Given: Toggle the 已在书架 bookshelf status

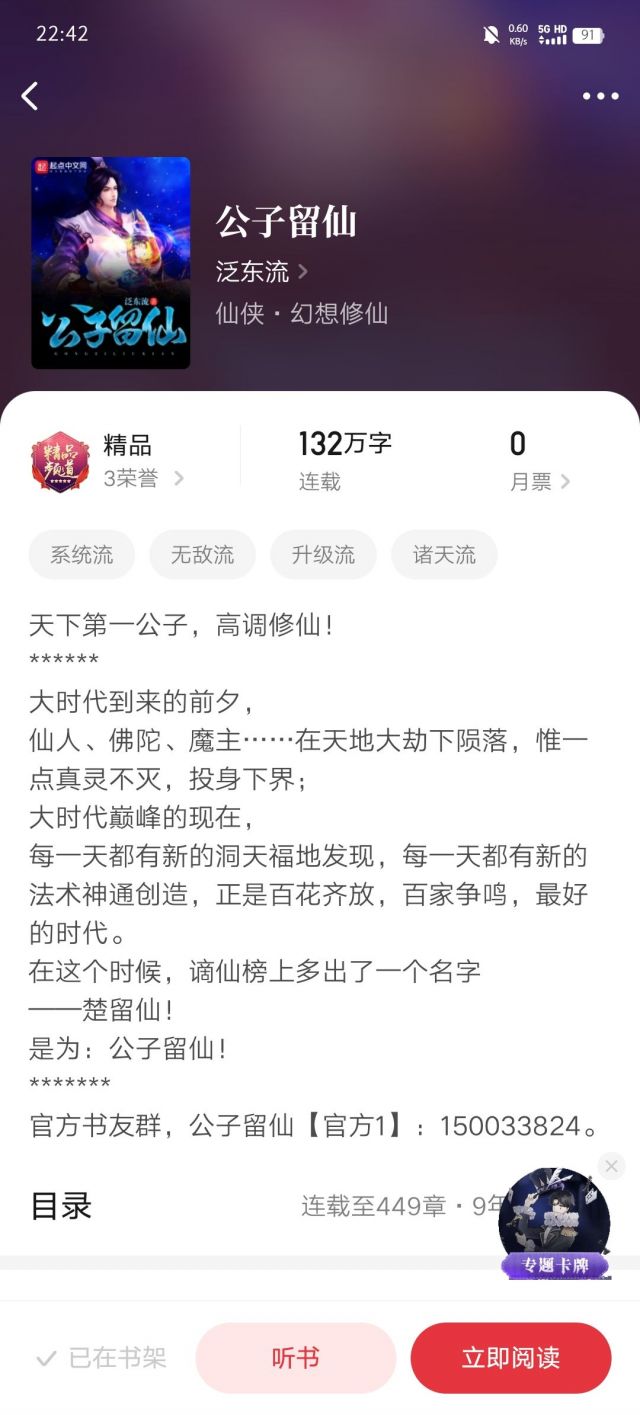Looking at the screenshot, I should click(100, 1358).
